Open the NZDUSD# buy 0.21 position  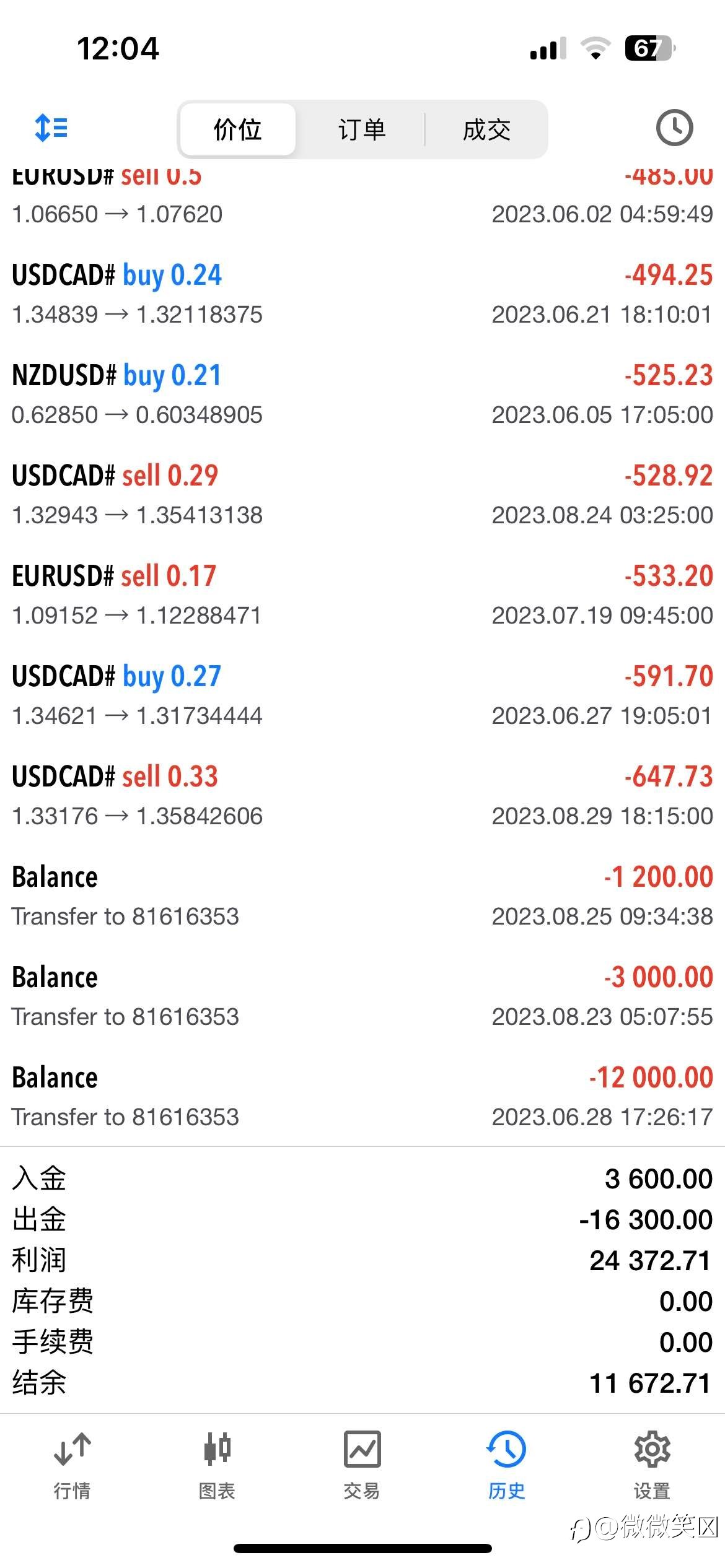[x=362, y=394]
